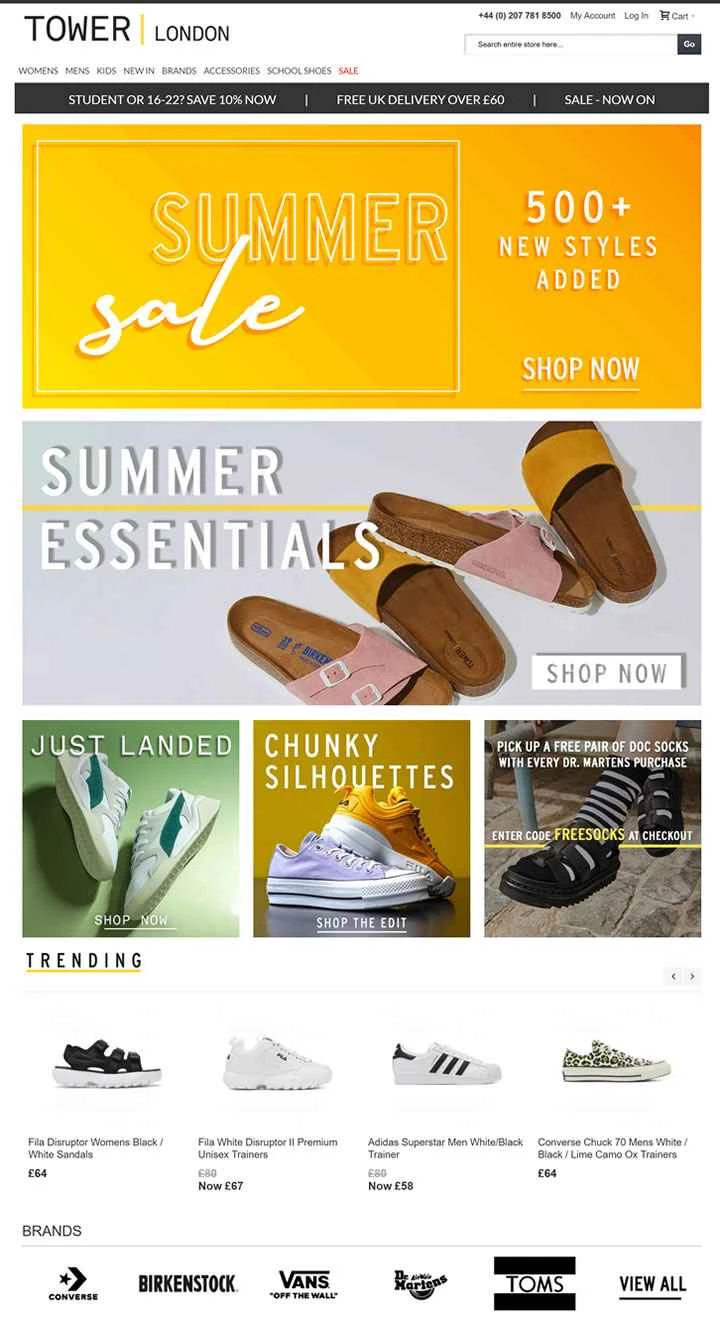Shop now on Summer Sale banner
This screenshot has width=720, height=1320.
coord(580,369)
